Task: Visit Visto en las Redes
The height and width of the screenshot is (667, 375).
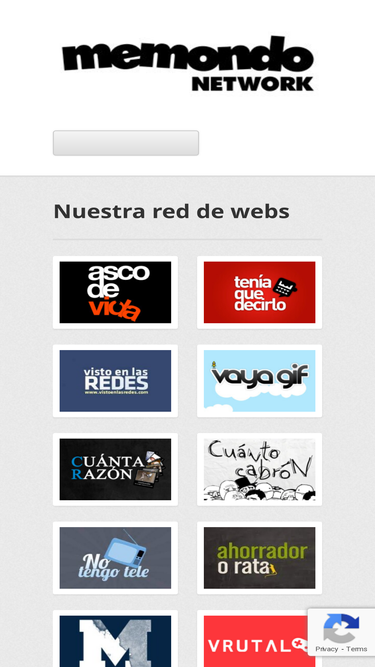Action: (115, 381)
